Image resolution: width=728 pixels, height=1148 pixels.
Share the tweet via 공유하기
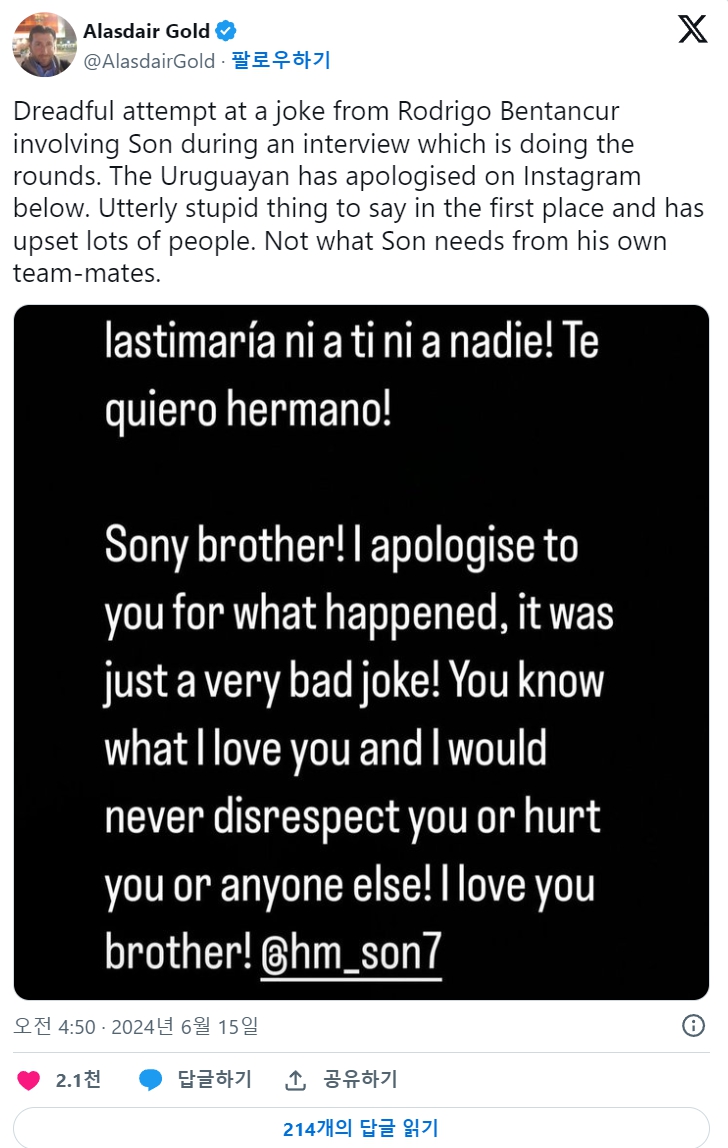pyautogui.click(x=342, y=1080)
